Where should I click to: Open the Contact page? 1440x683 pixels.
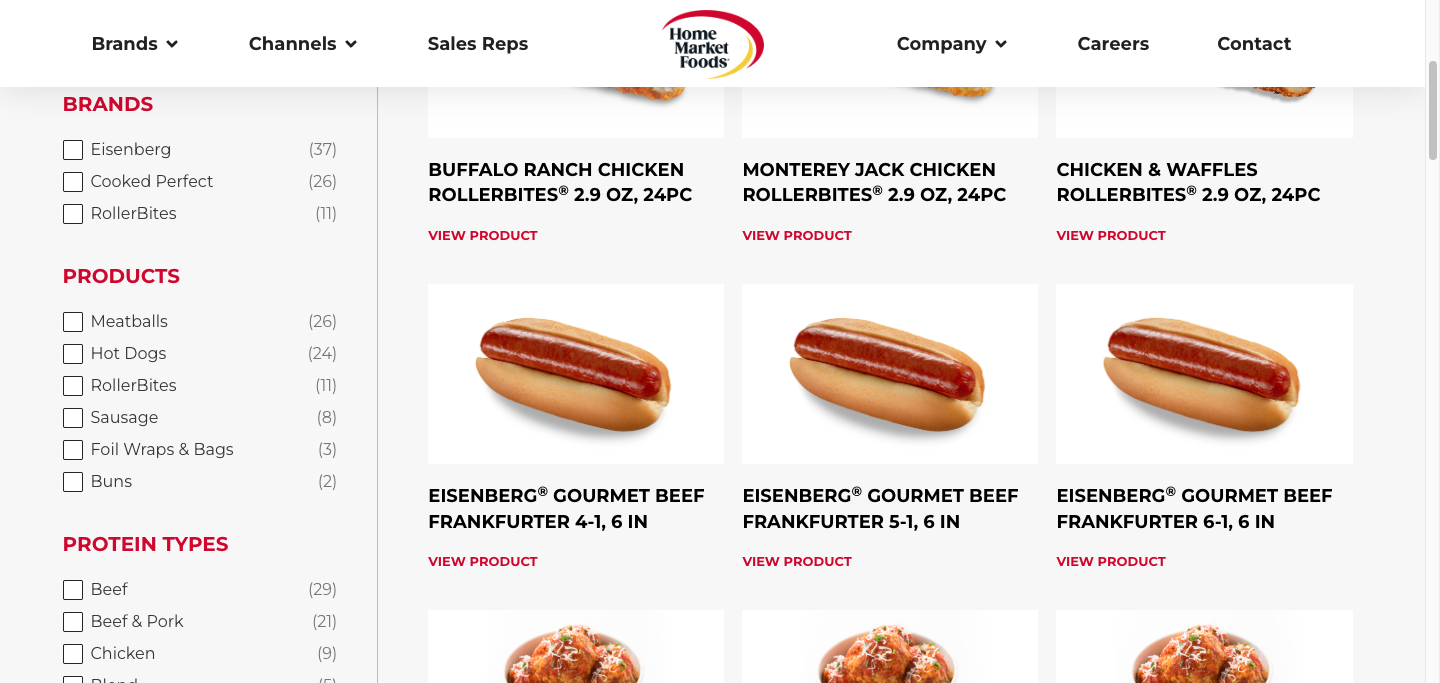1253,44
